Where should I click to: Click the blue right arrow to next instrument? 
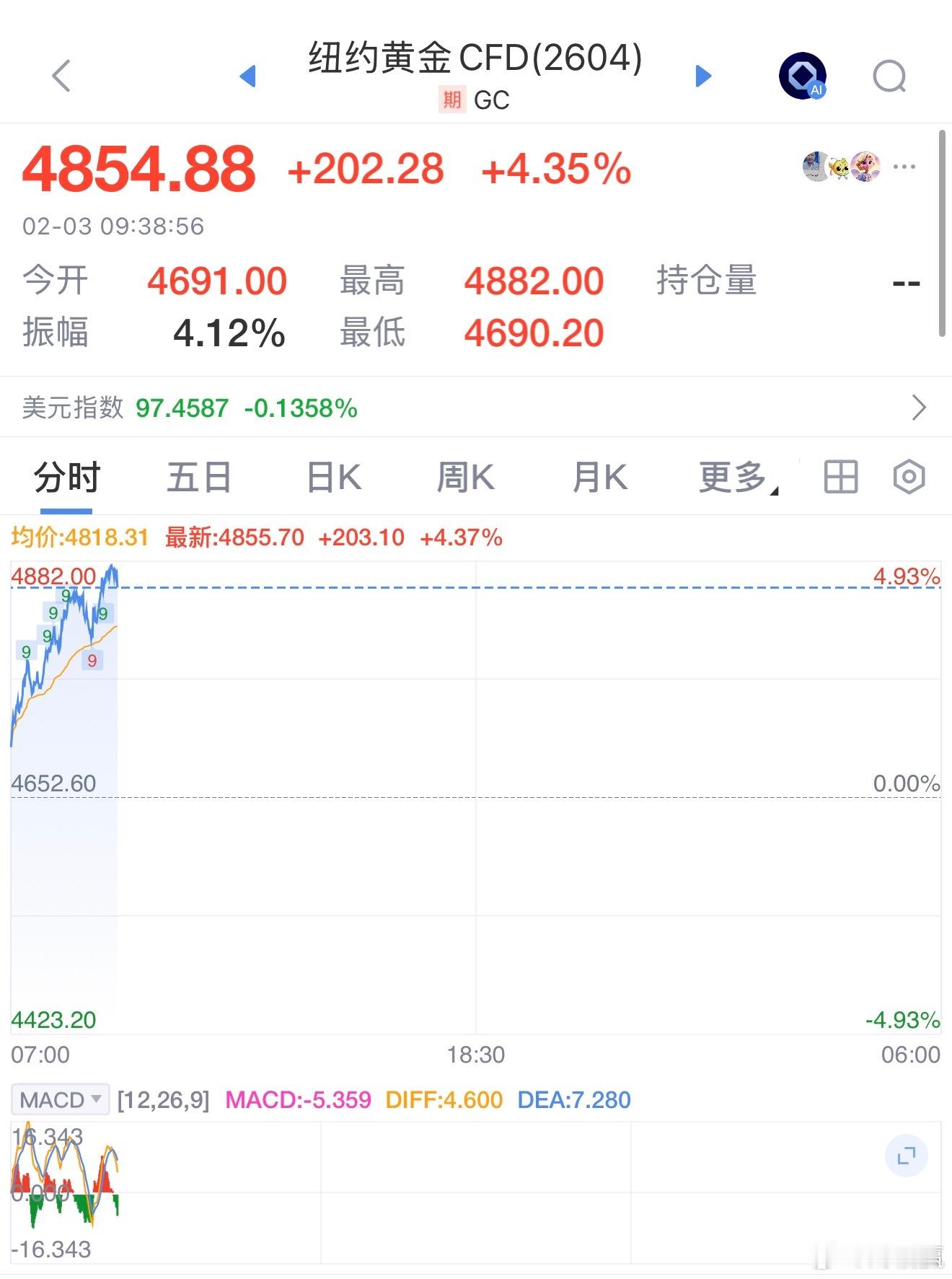pos(702,76)
